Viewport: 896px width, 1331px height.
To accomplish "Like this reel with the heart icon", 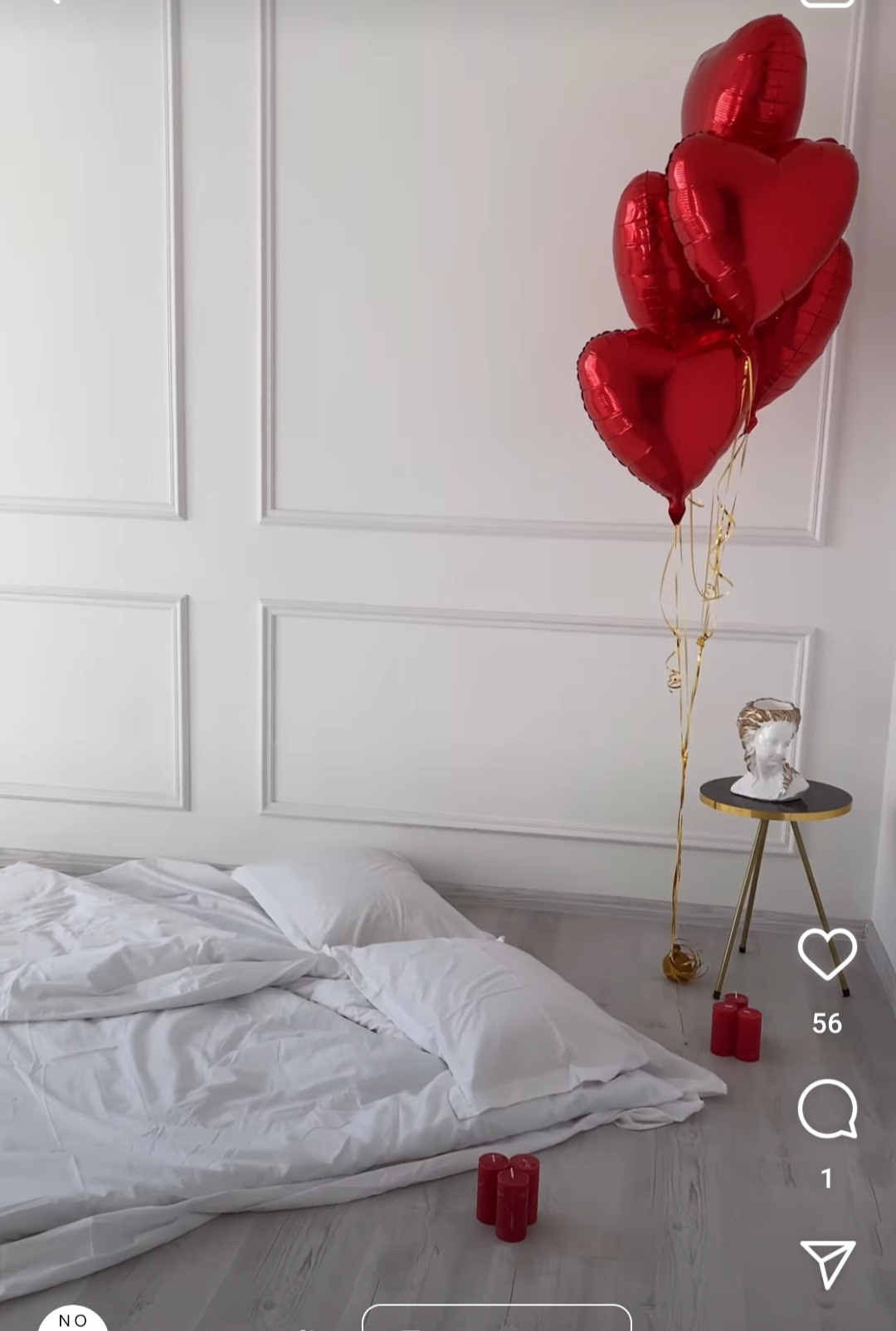I will coord(827,953).
